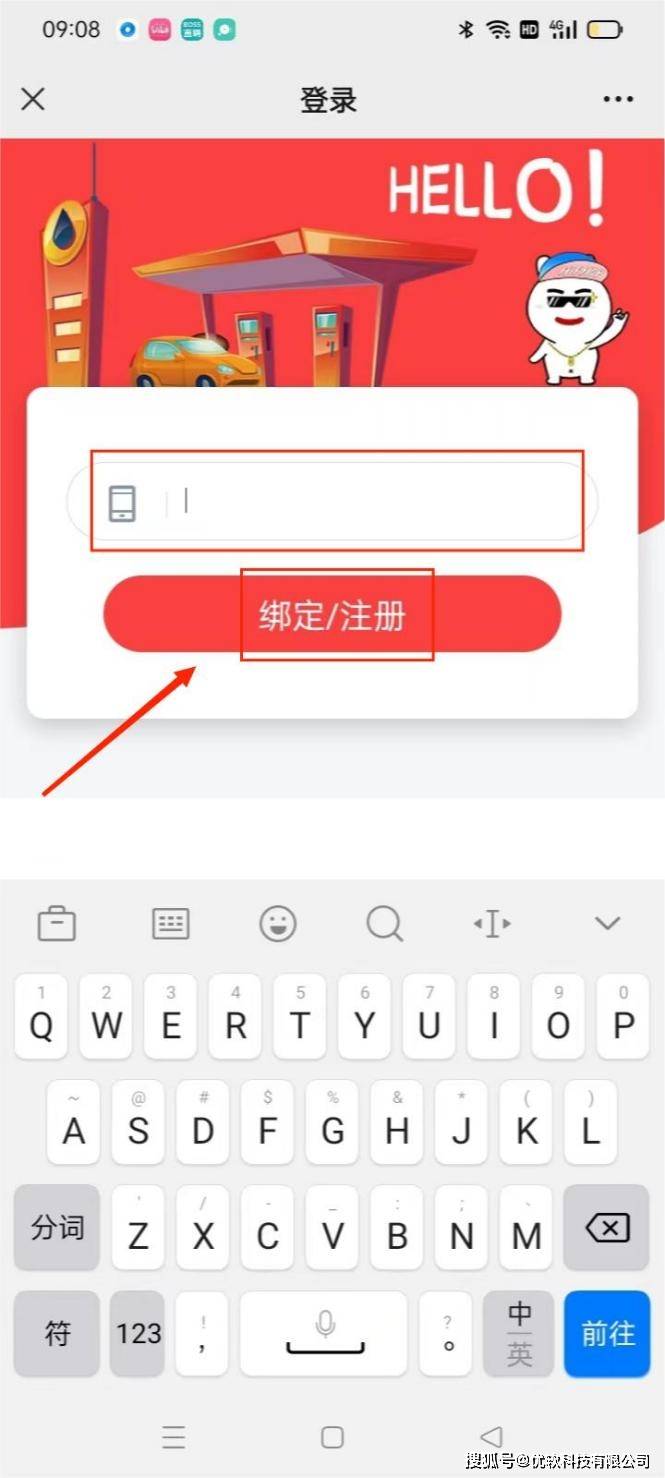
Task: Tap the blue 前往 key
Action: pyautogui.click(x=608, y=1333)
